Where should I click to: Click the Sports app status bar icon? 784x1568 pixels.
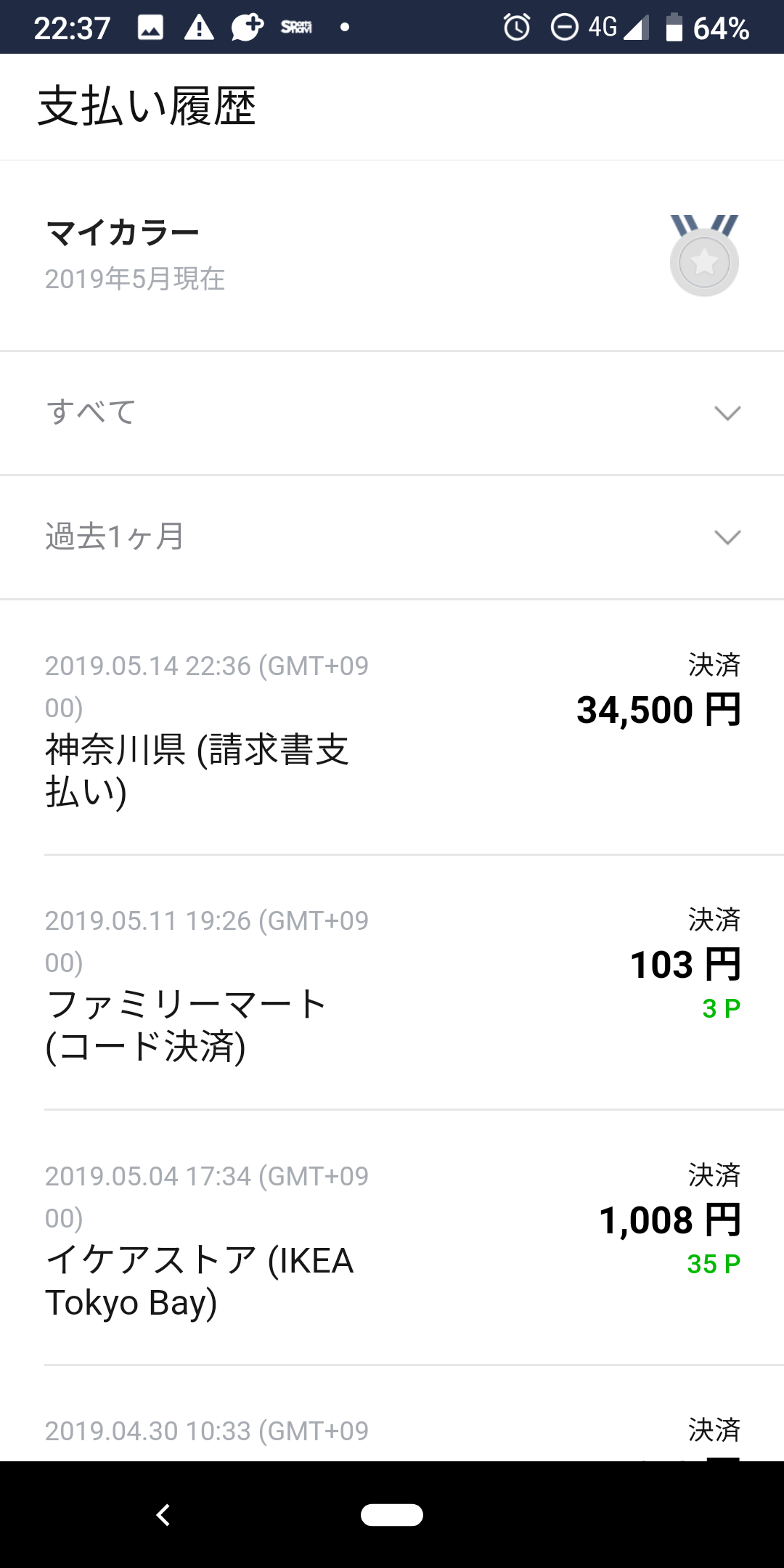[x=296, y=29]
